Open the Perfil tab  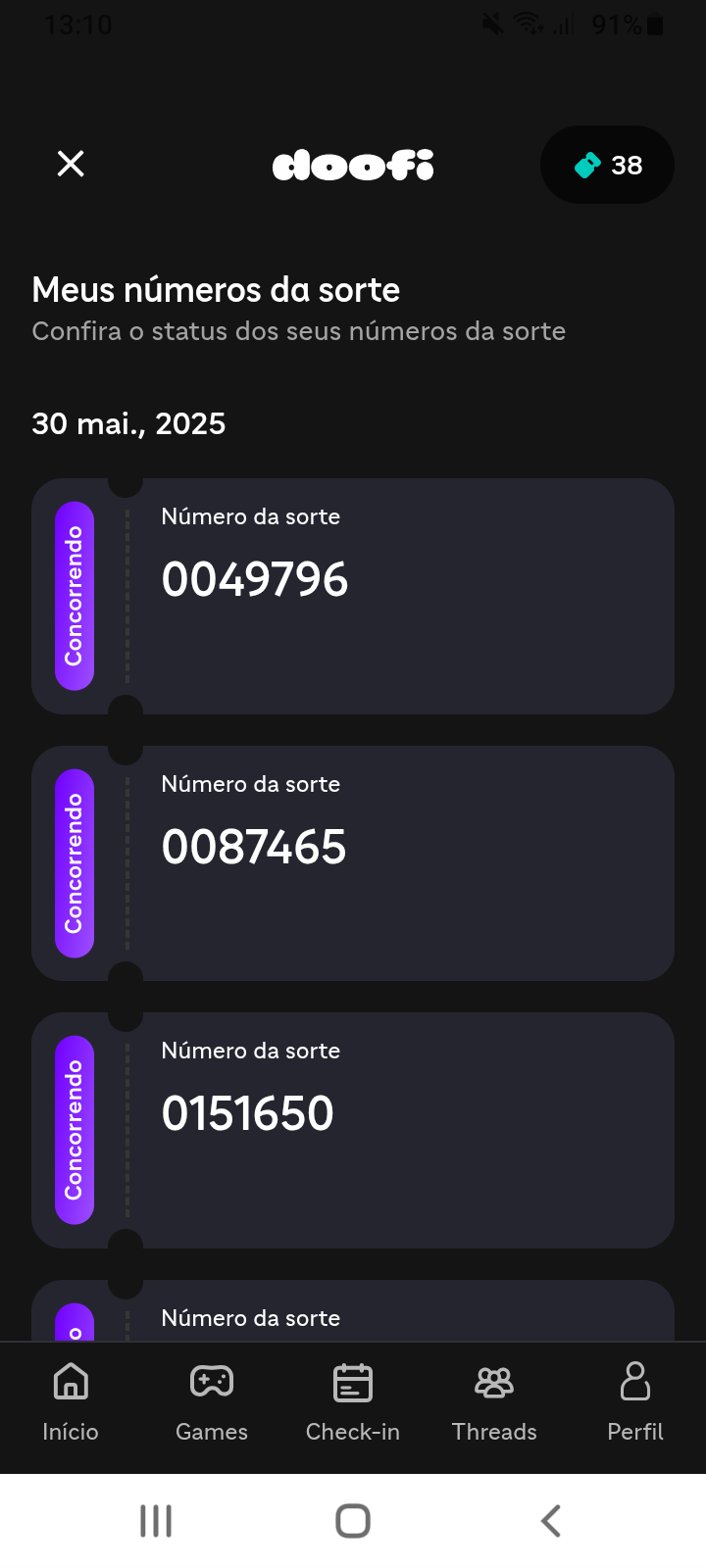tap(635, 1402)
